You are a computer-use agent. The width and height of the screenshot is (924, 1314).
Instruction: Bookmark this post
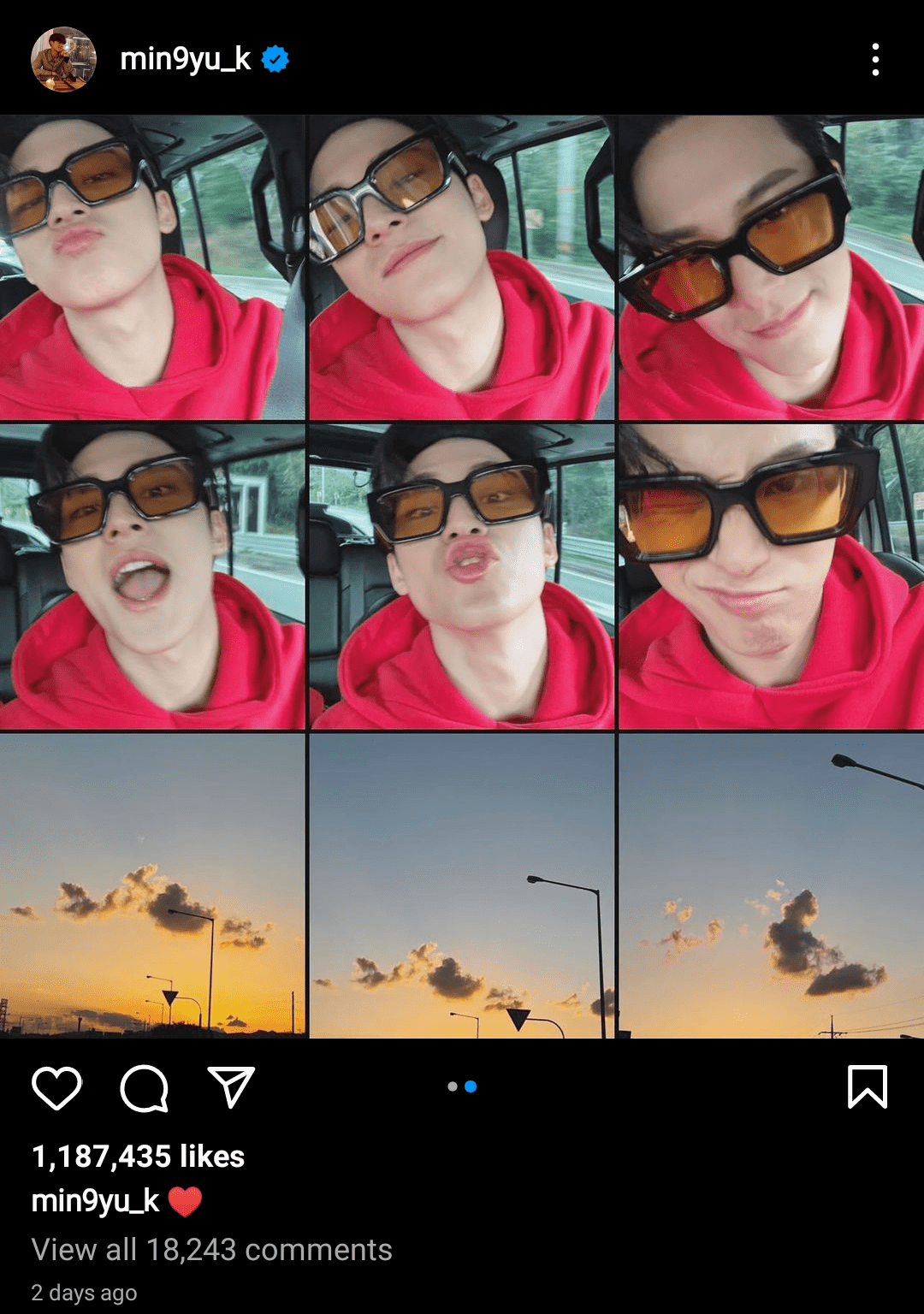[867, 1087]
